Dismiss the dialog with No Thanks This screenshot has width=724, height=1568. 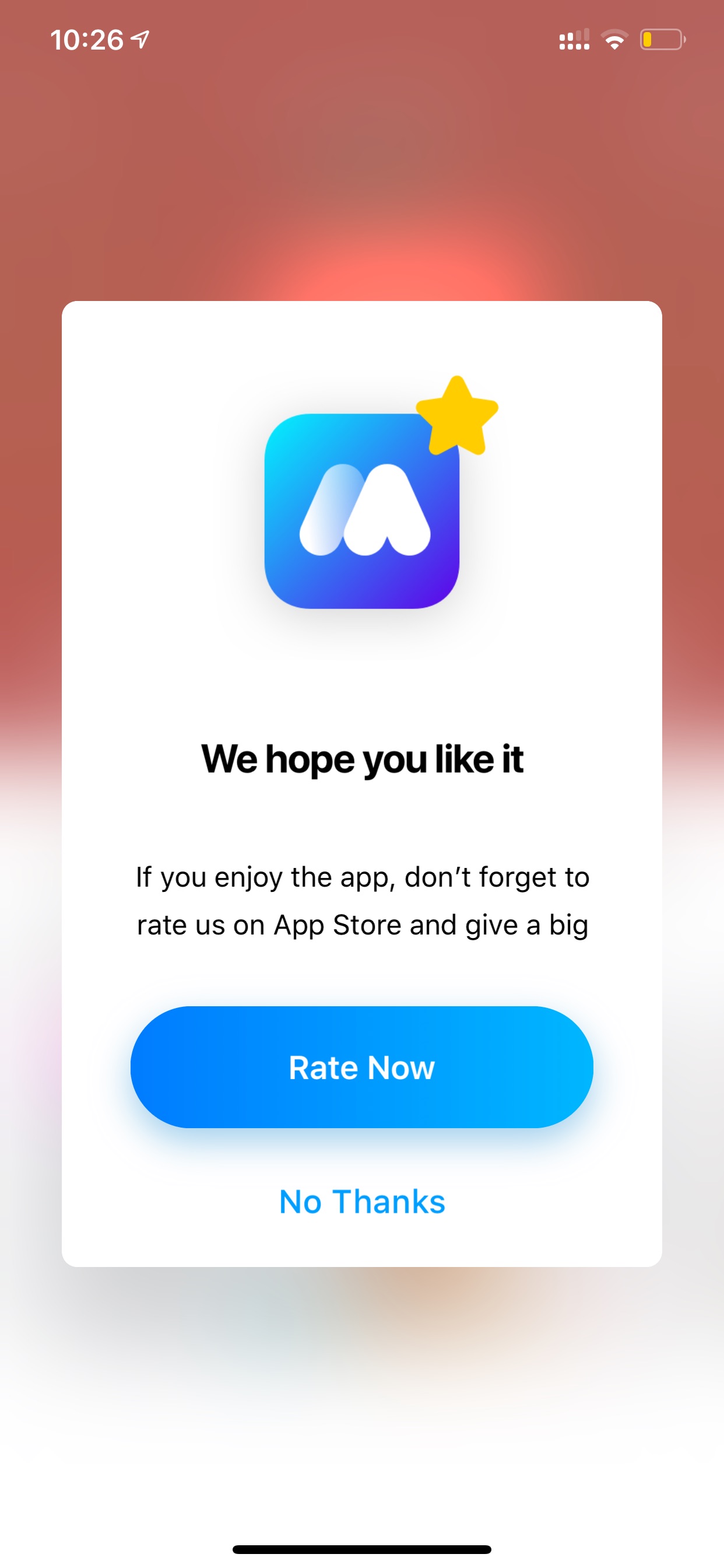pyautogui.click(x=362, y=1202)
